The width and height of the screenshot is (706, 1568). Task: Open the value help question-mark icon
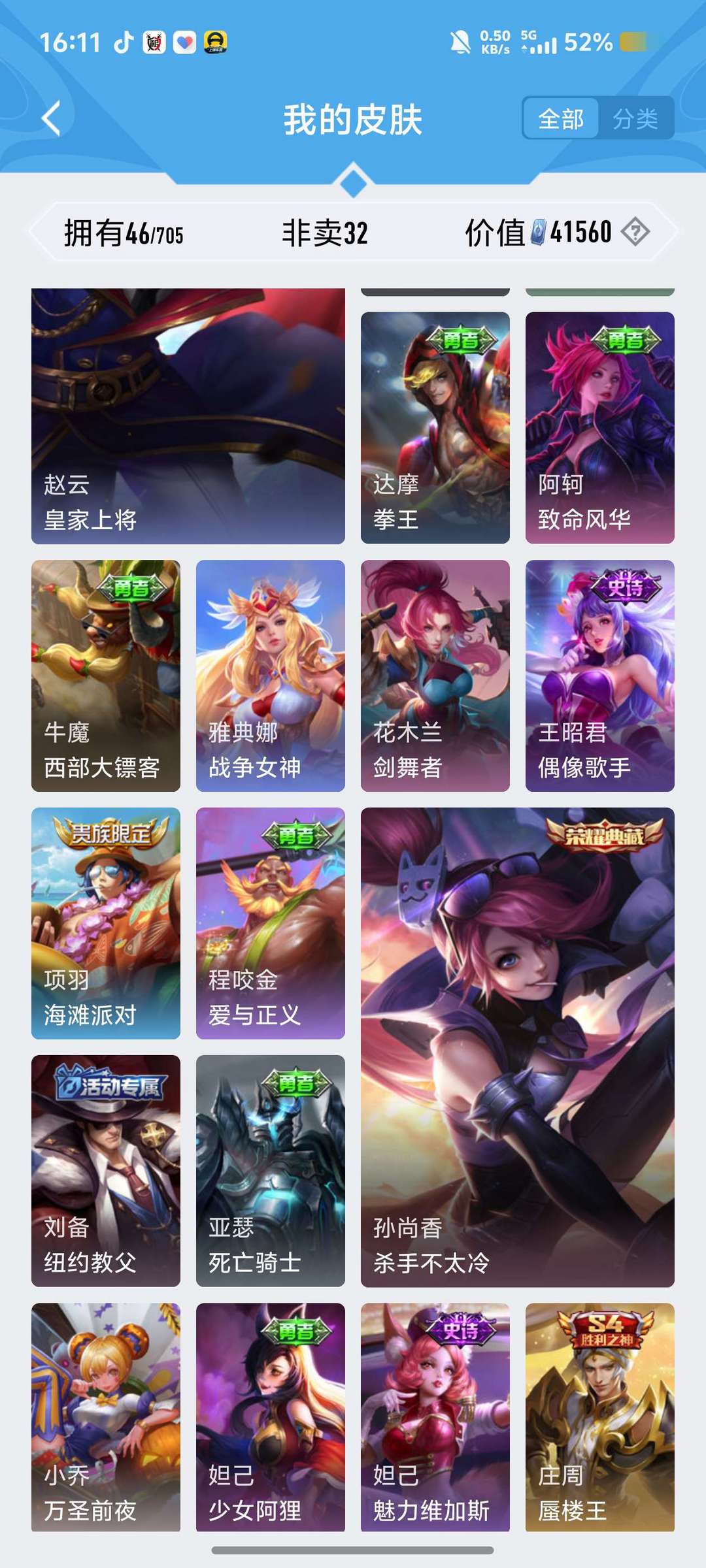pyautogui.click(x=635, y=232)
